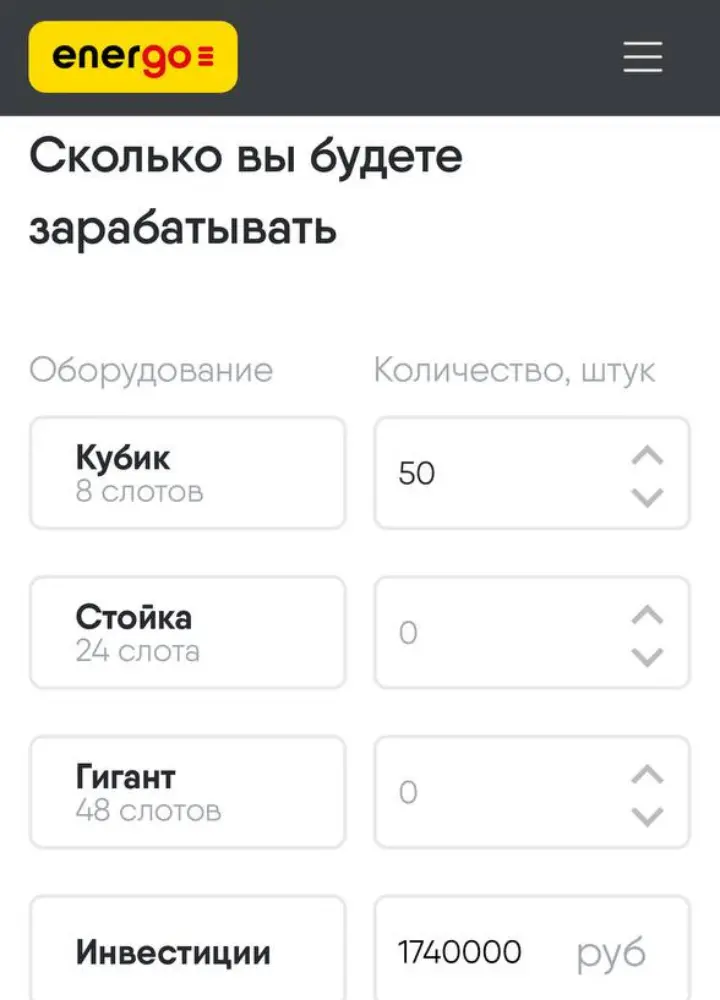The width and height of the screenshot is (720, 1000).
Task: Edit the Инвестиции amount field
Action: click(470, 952)
